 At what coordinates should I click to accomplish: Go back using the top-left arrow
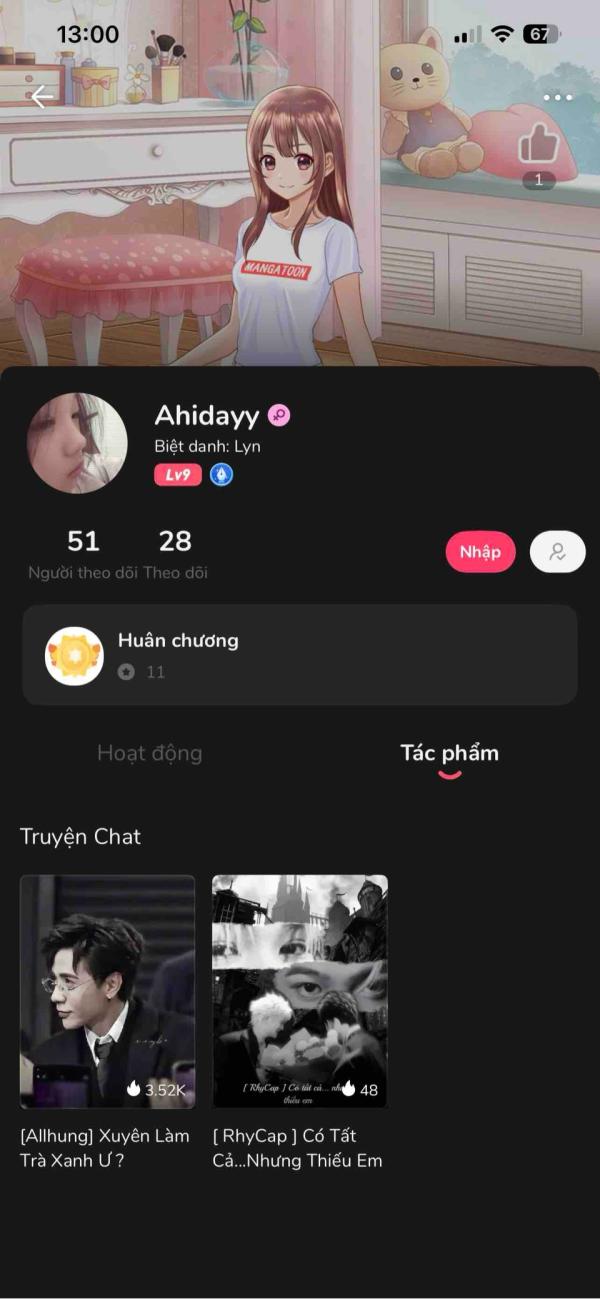(42, 97)
